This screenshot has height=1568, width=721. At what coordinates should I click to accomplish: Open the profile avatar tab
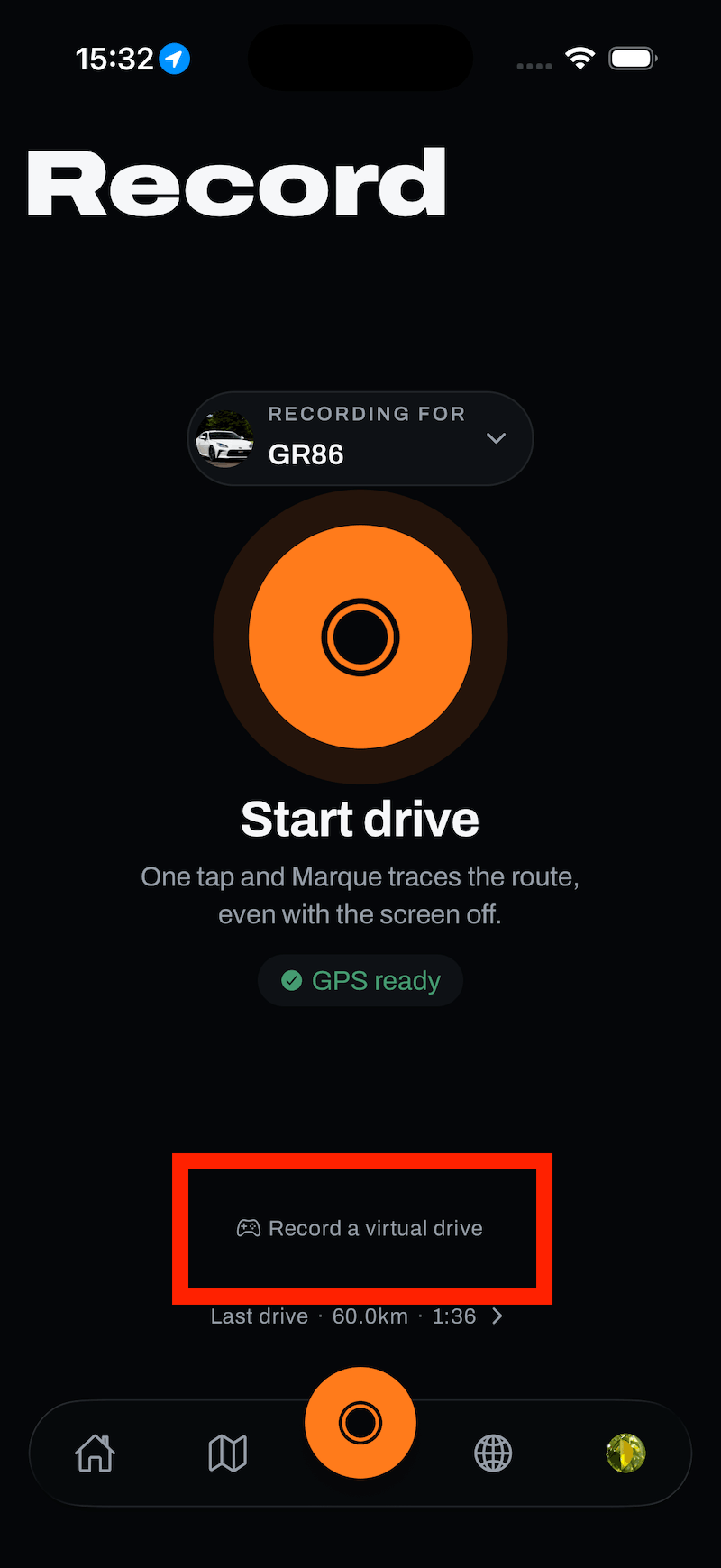[625, 1453]
